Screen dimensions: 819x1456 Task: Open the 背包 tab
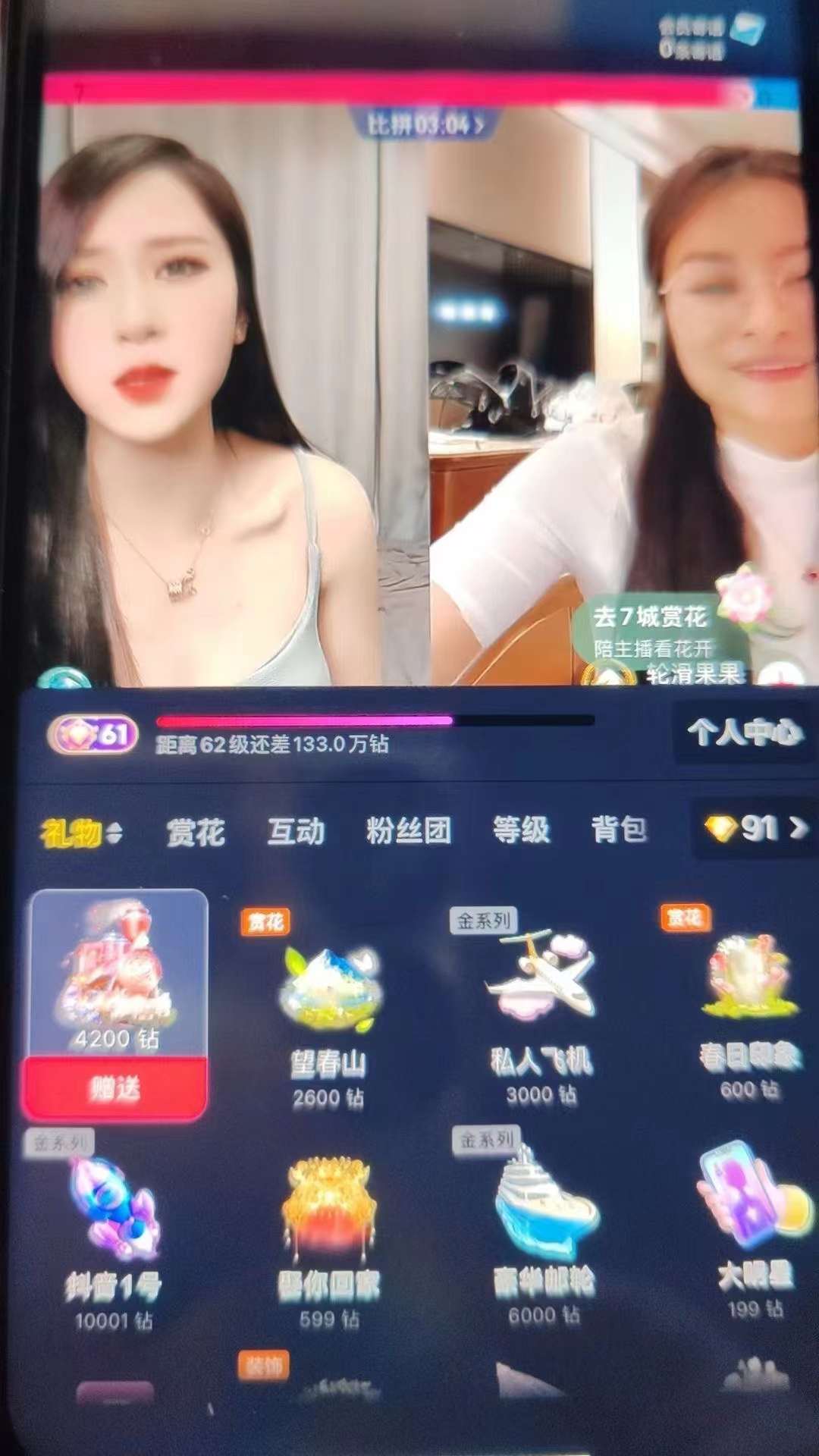pos(619,830)
